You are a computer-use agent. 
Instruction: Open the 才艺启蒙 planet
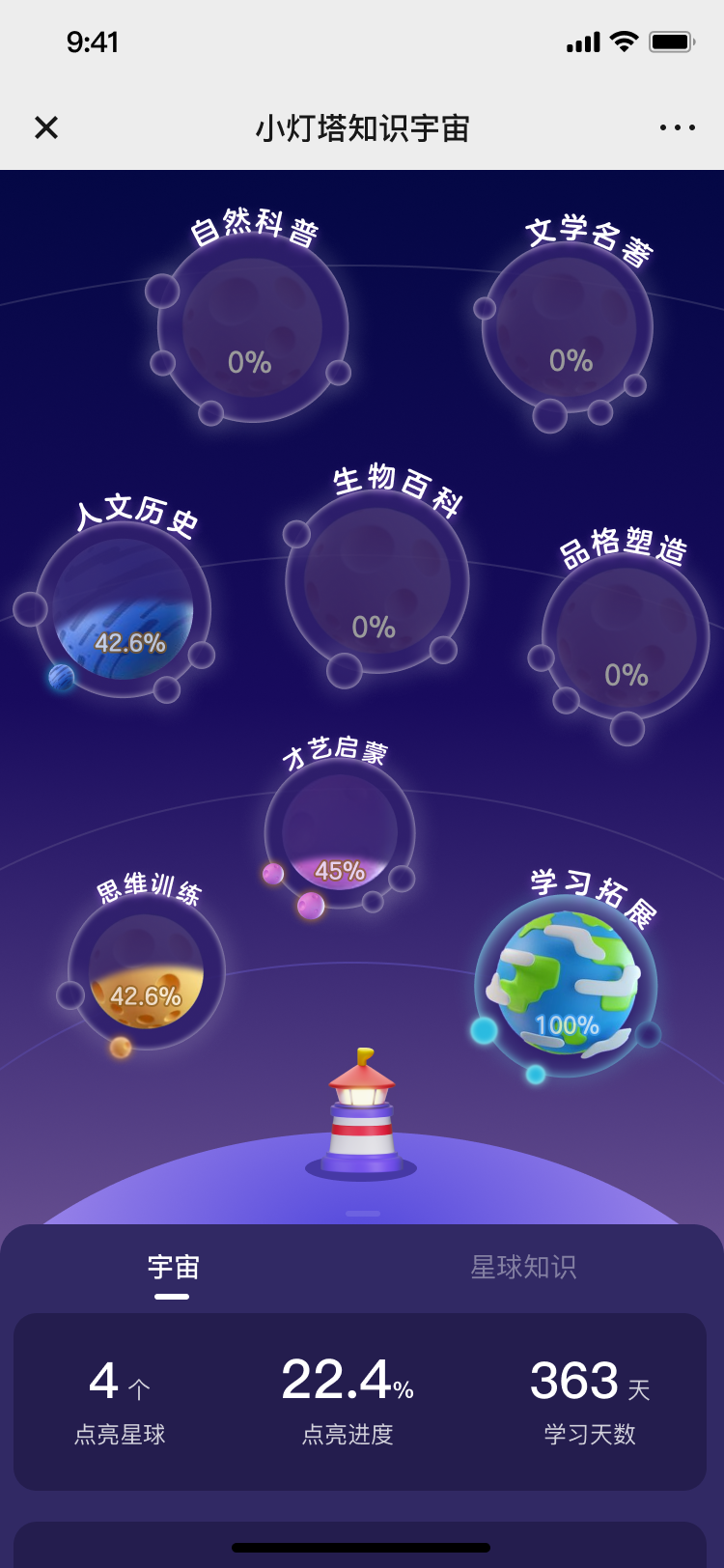tap(340, 832)
